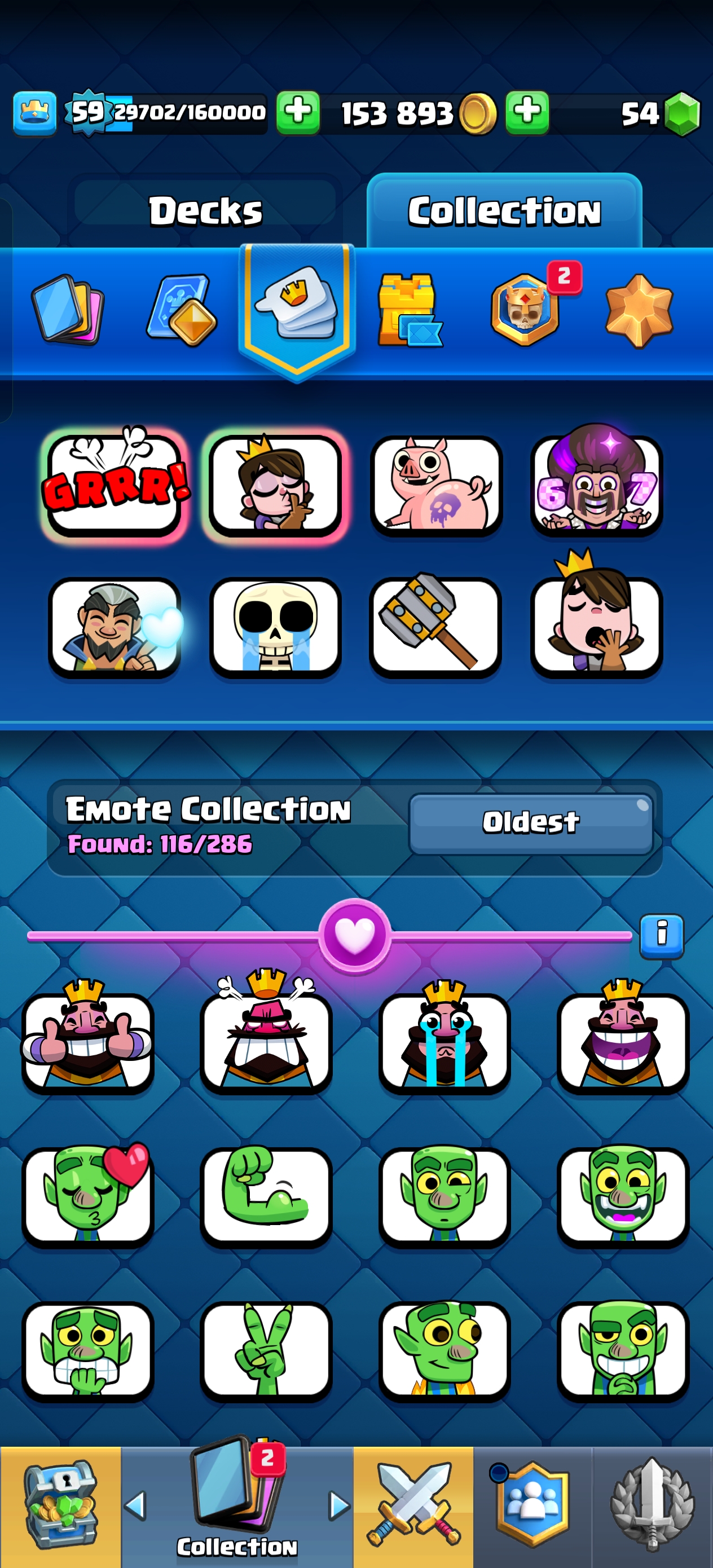Open the tower troops tab
713x1568 pixels.
click(408, 310)
